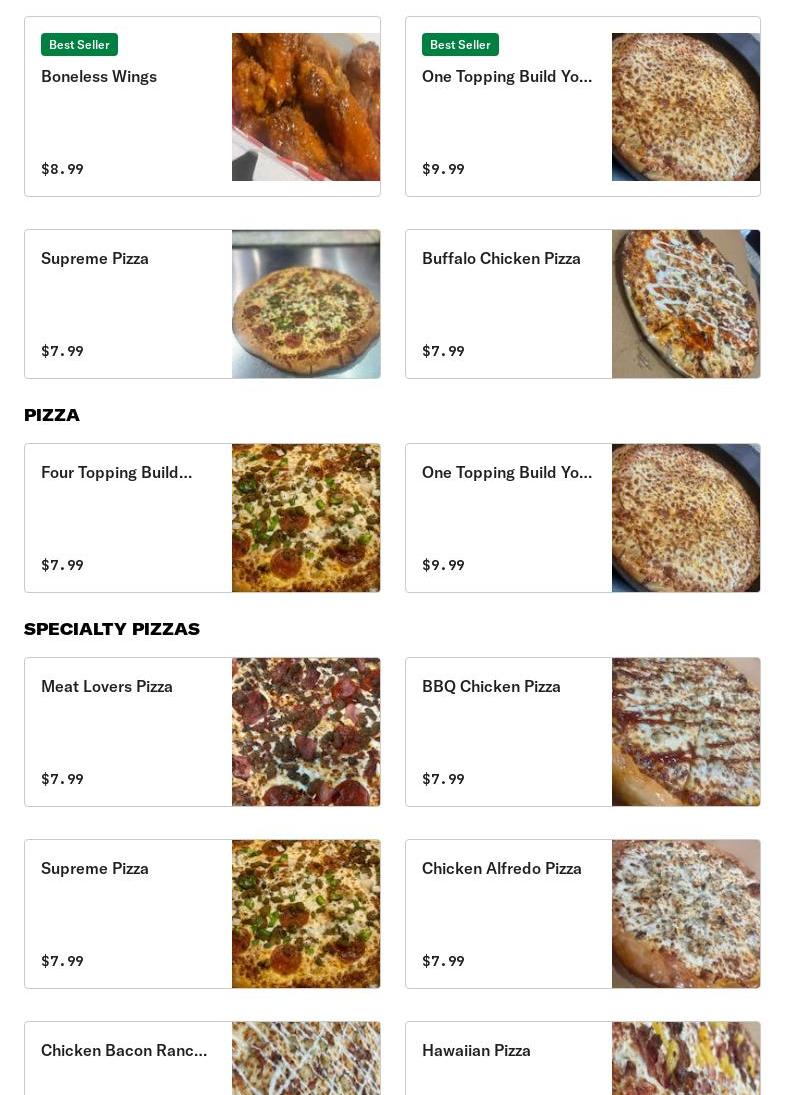Select the Best Seller One Topping pizza card
The width and height of the screenshot is (785, 1095).
tap(582, 107)
